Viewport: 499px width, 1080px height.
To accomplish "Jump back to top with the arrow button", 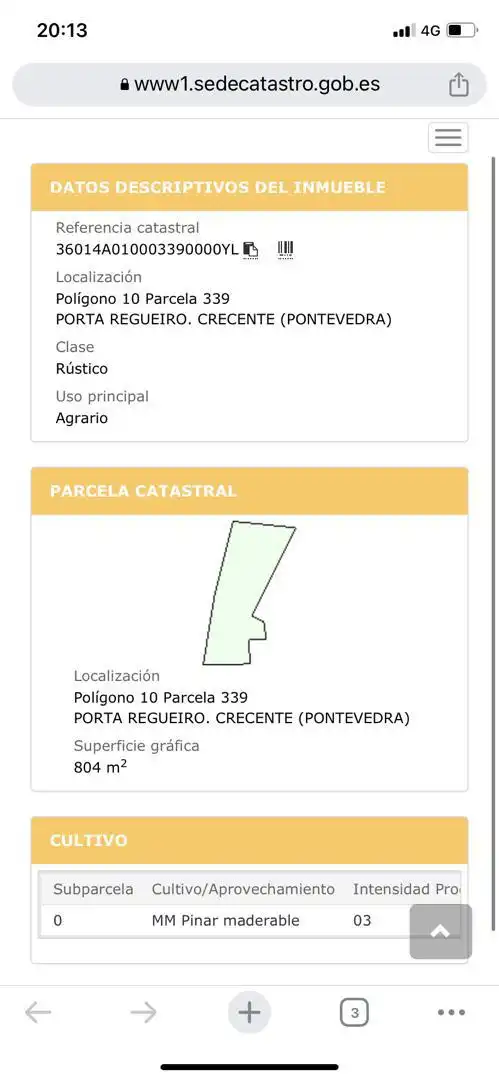I will (x=441, y=931).
